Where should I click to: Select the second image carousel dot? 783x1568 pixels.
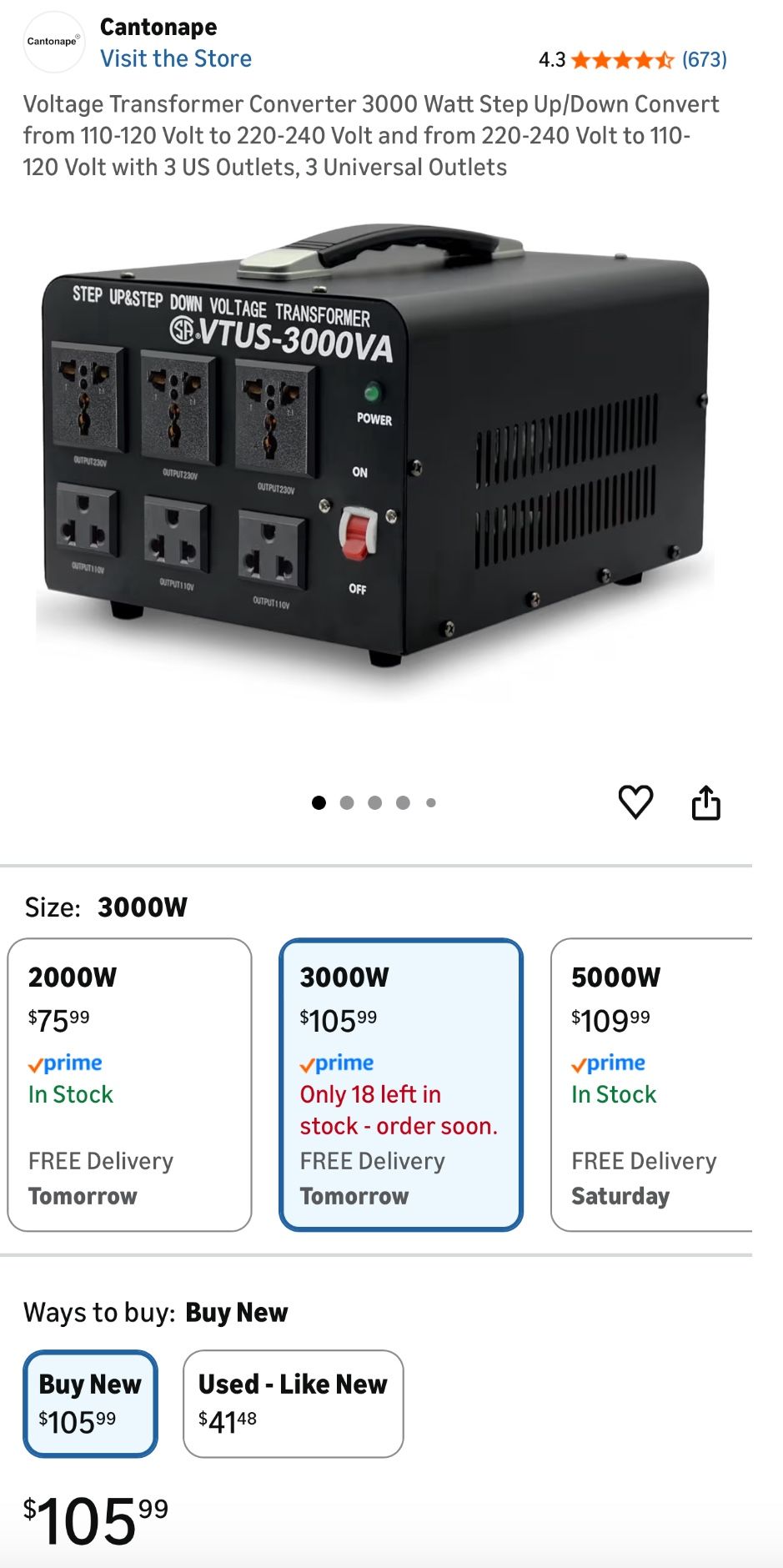[346, 802]
